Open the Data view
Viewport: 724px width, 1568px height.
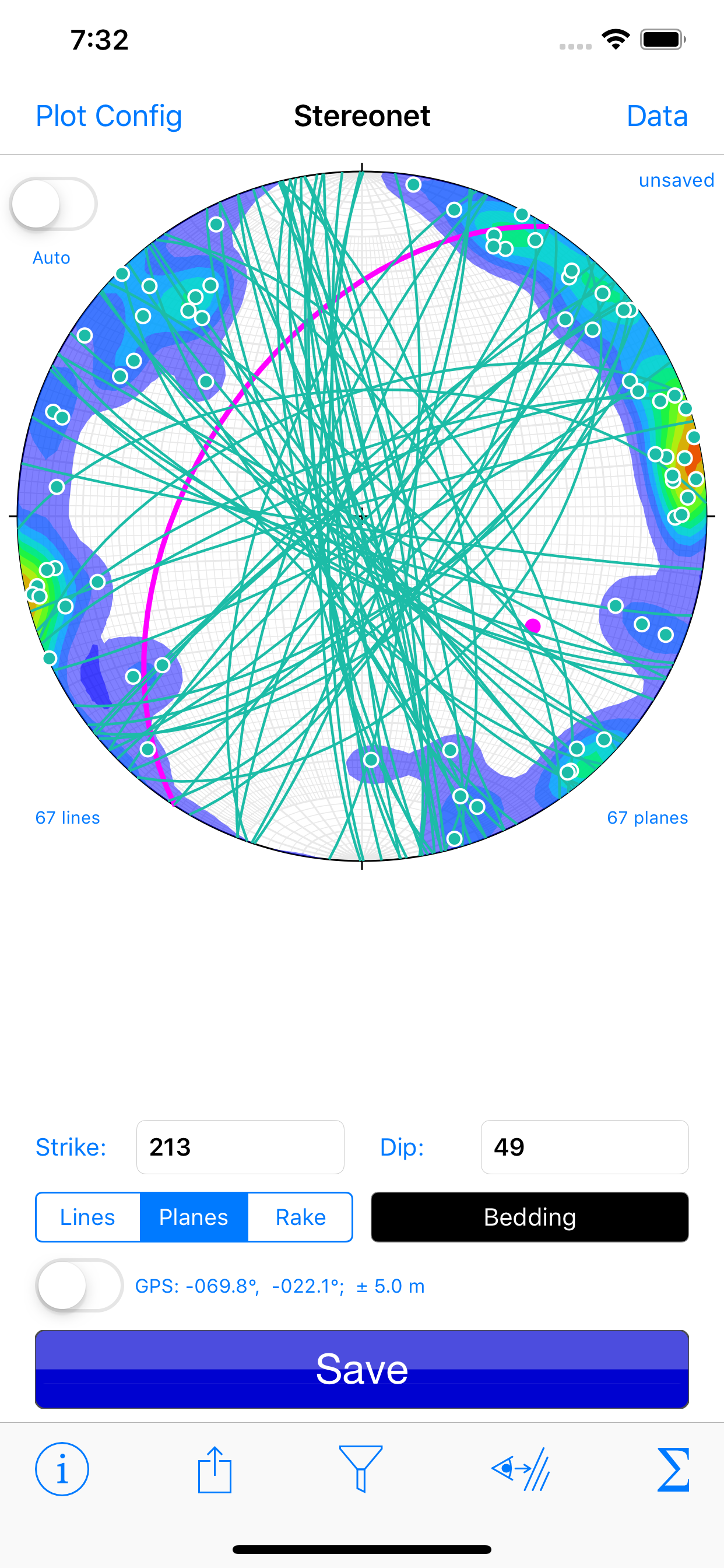(656, 116)
